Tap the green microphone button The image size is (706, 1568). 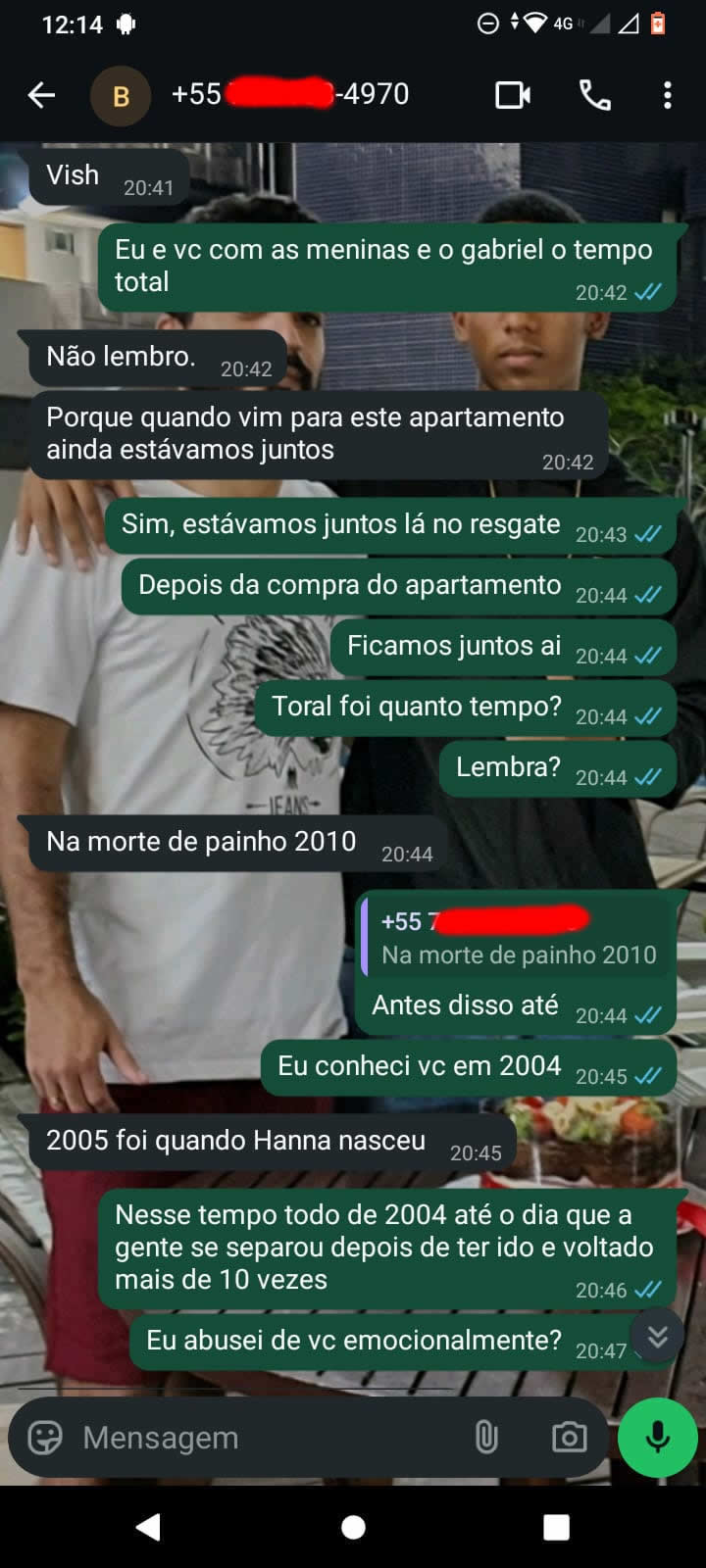pos(657,1438)
